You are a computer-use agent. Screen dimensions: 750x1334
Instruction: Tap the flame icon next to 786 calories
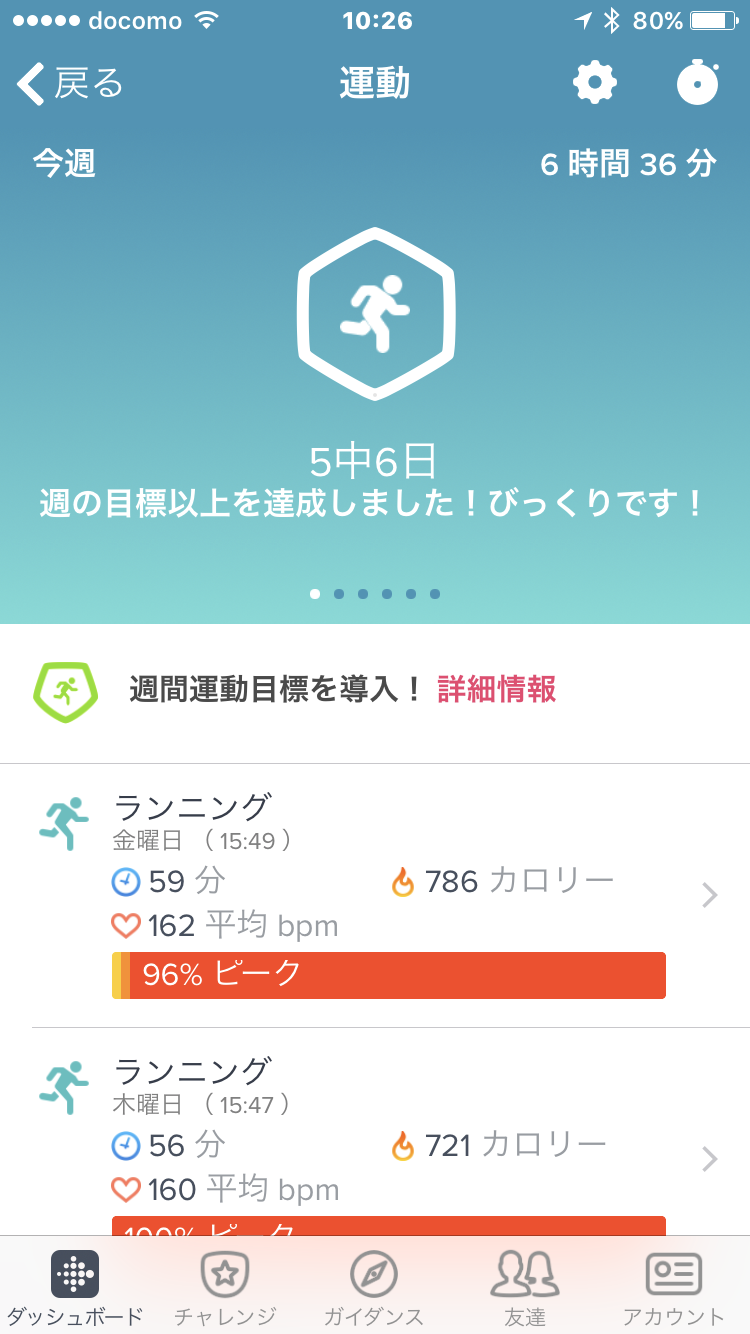[402, 879]
